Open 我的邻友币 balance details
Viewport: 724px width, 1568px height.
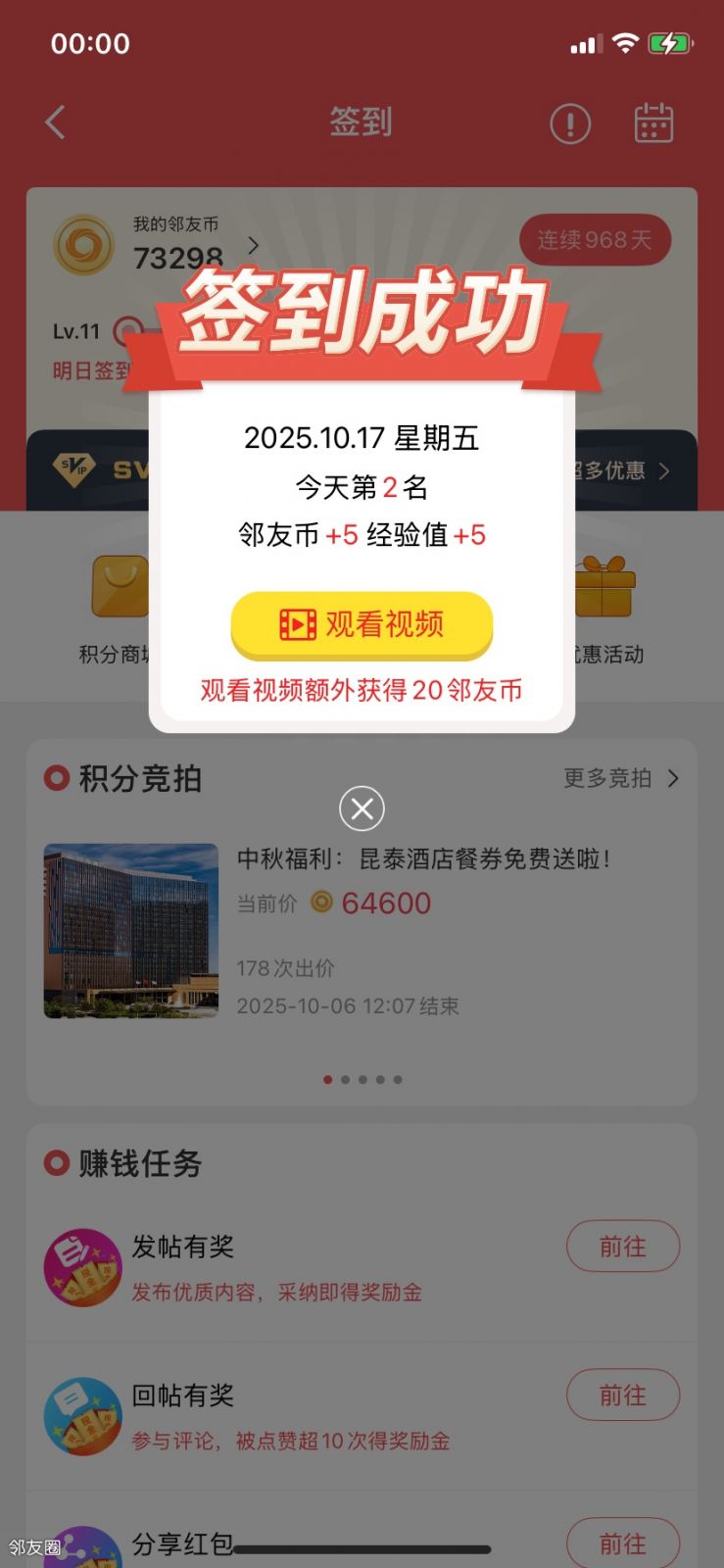click(186, 245)
